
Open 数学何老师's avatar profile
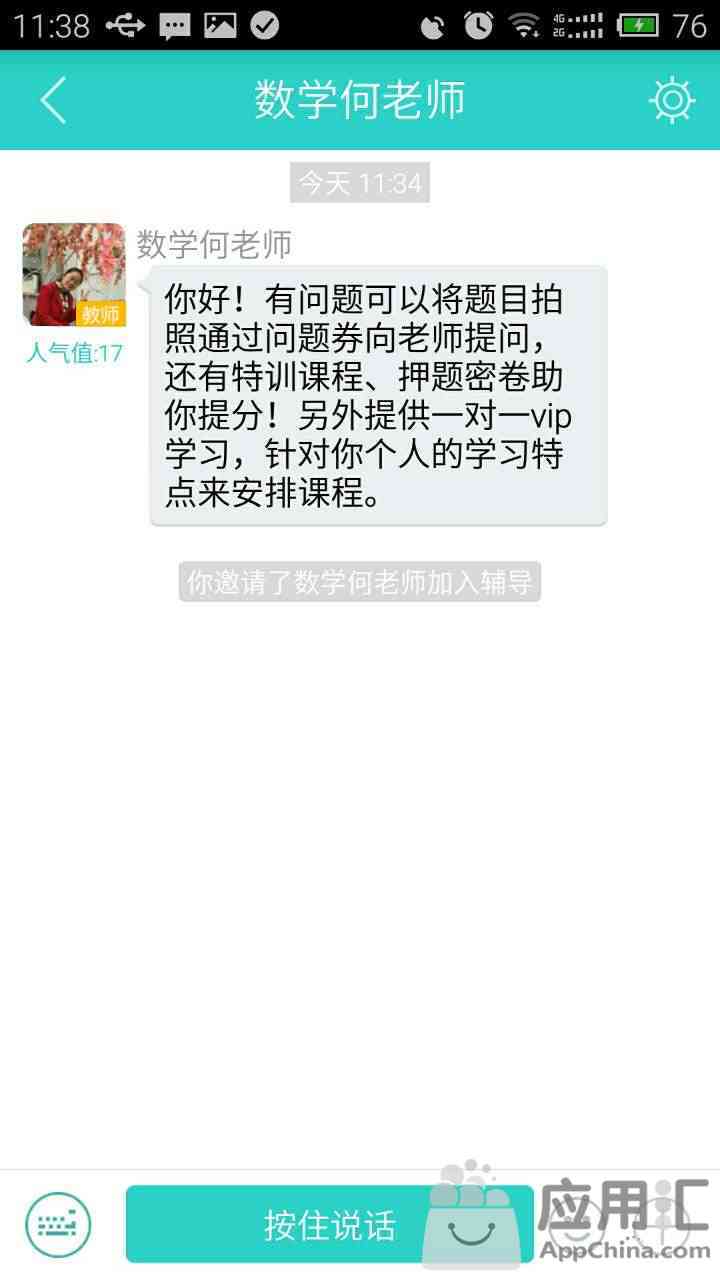click(74, 274)
